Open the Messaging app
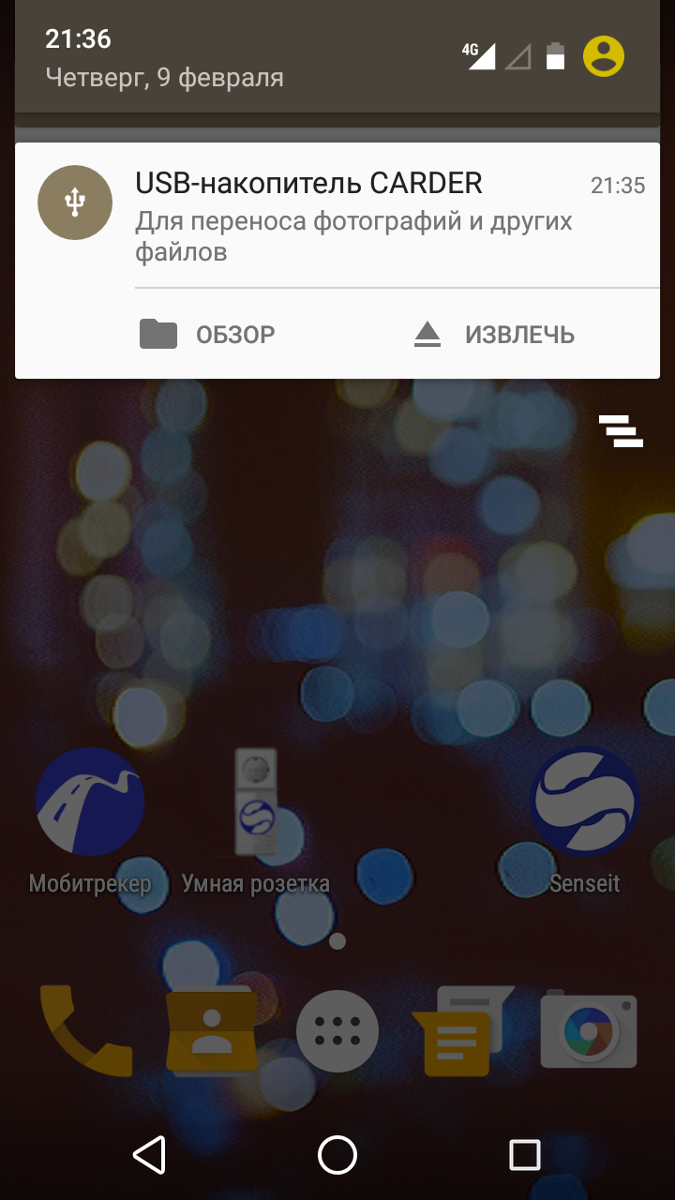Viewport: 675px width, 1200px height. (x=462, y=1030)
